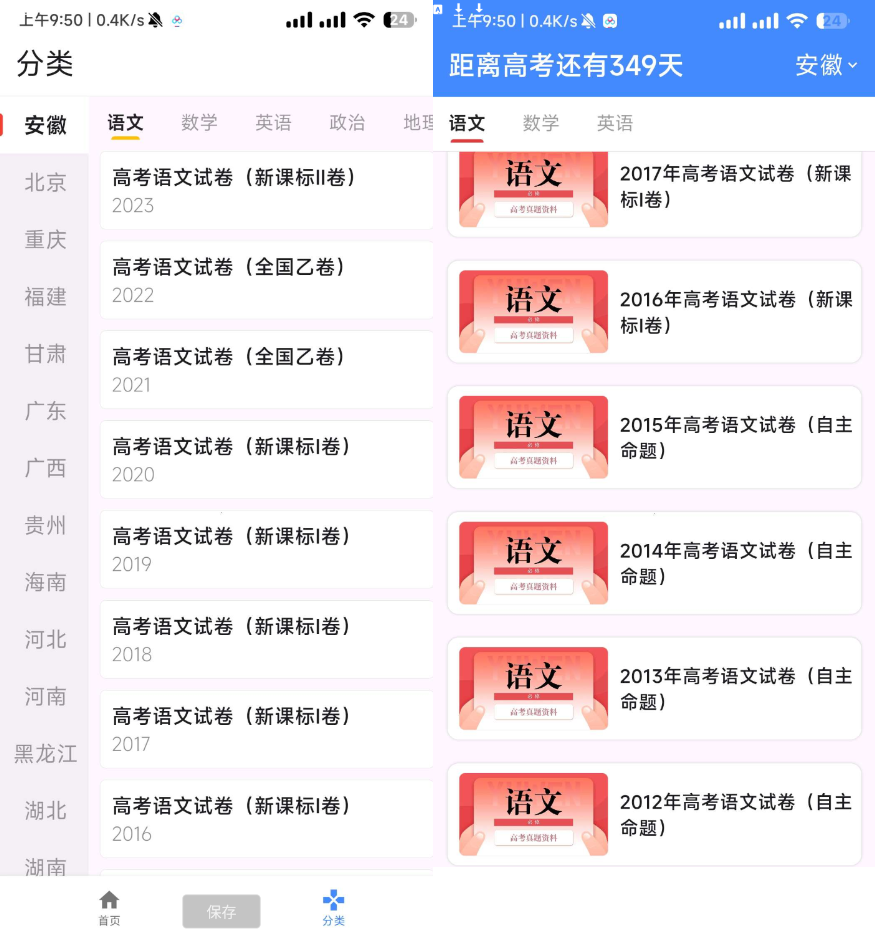
Task: Open 高考语文试卷（新课标II卷）2023
Action: click(267, 190)
